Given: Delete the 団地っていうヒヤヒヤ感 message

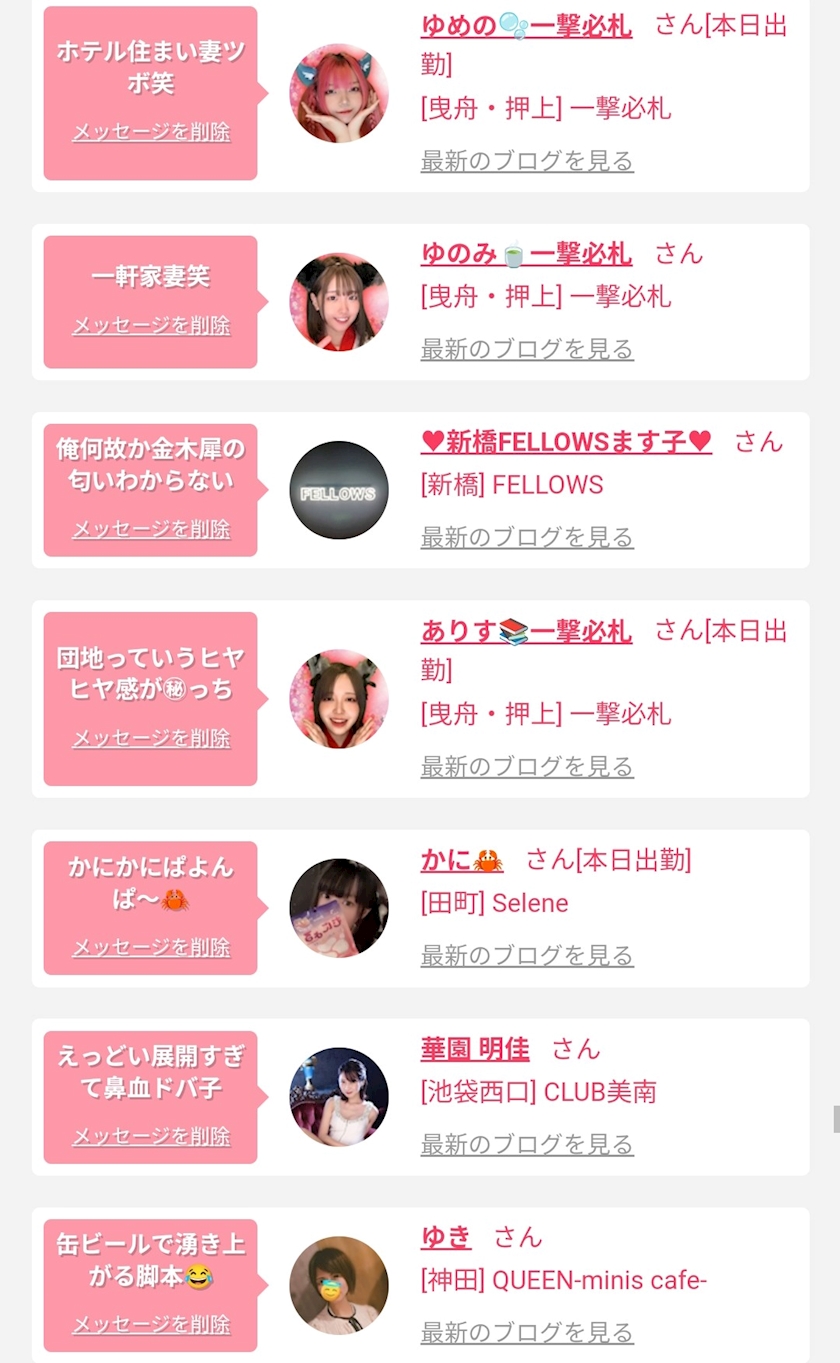Looking at the screenshot, I should tap(151, 738).
